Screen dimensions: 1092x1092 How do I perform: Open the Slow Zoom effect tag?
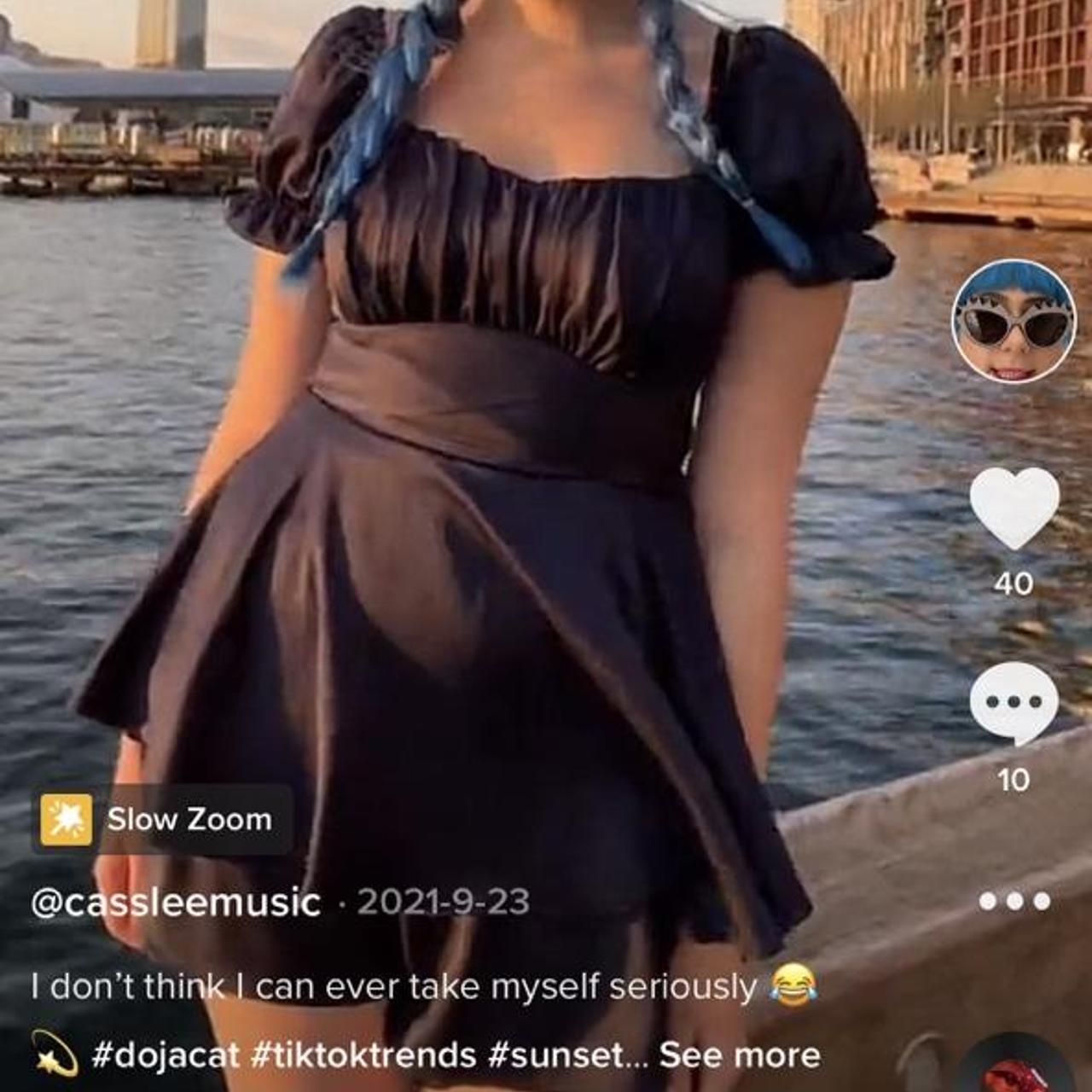click(x=162, y=820)
